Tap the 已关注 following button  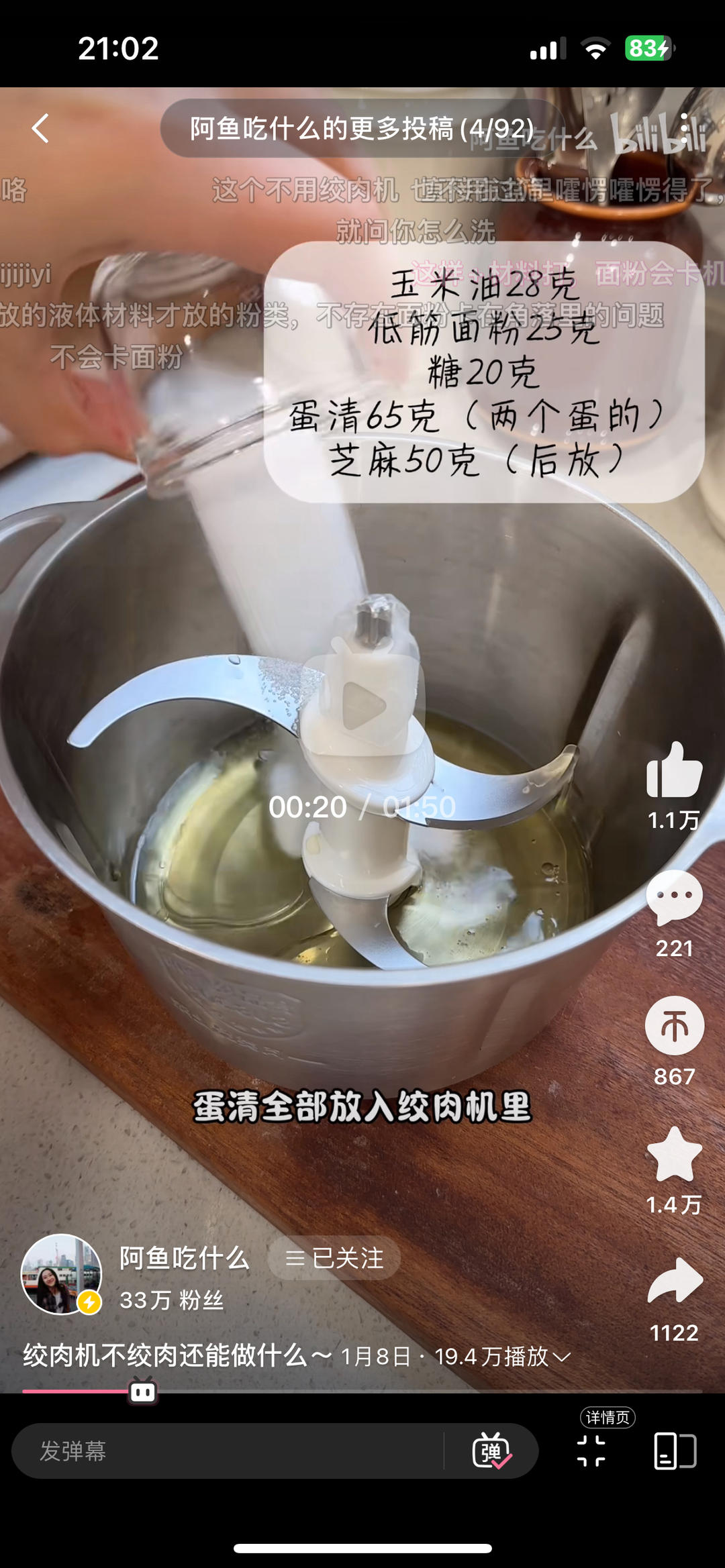click(334, 1258)
